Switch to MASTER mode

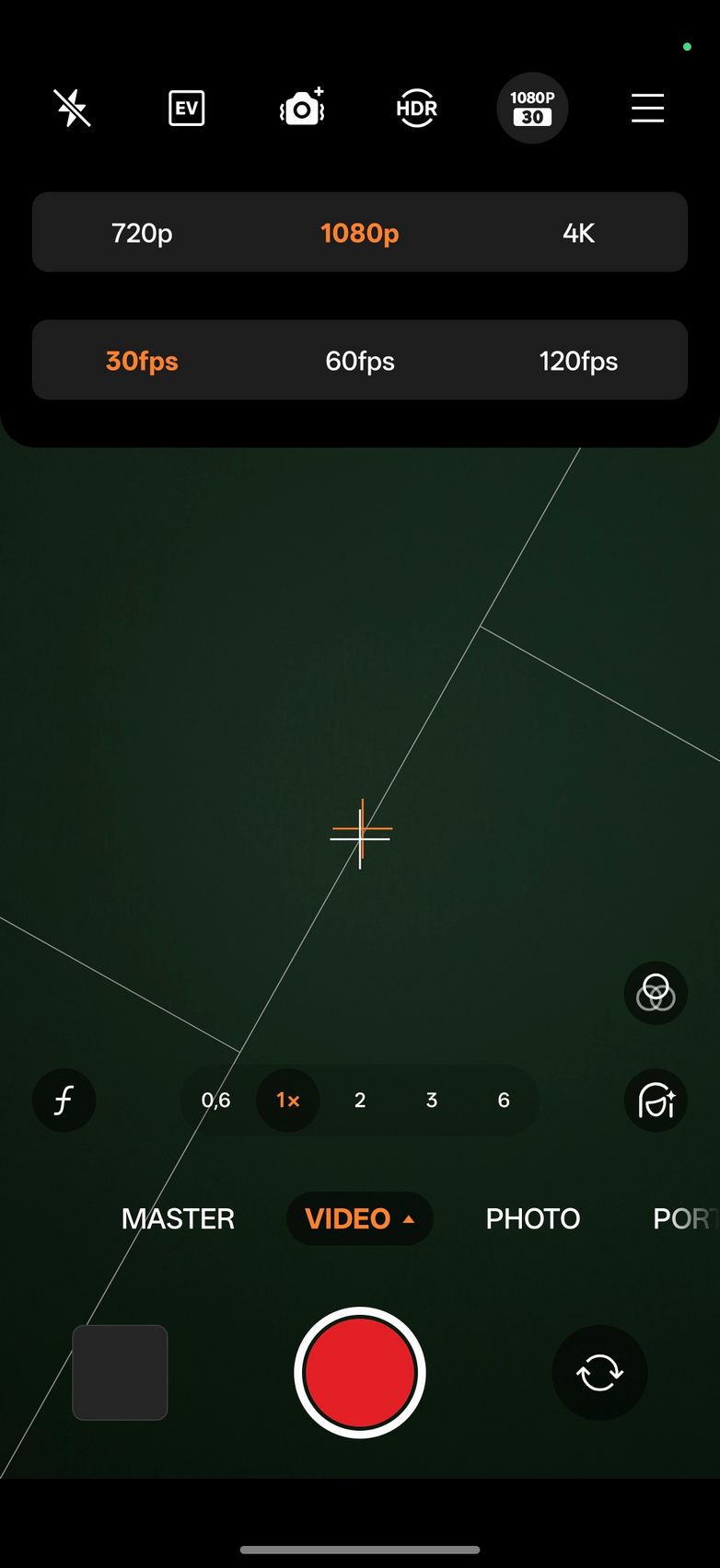coord(178,1219)
